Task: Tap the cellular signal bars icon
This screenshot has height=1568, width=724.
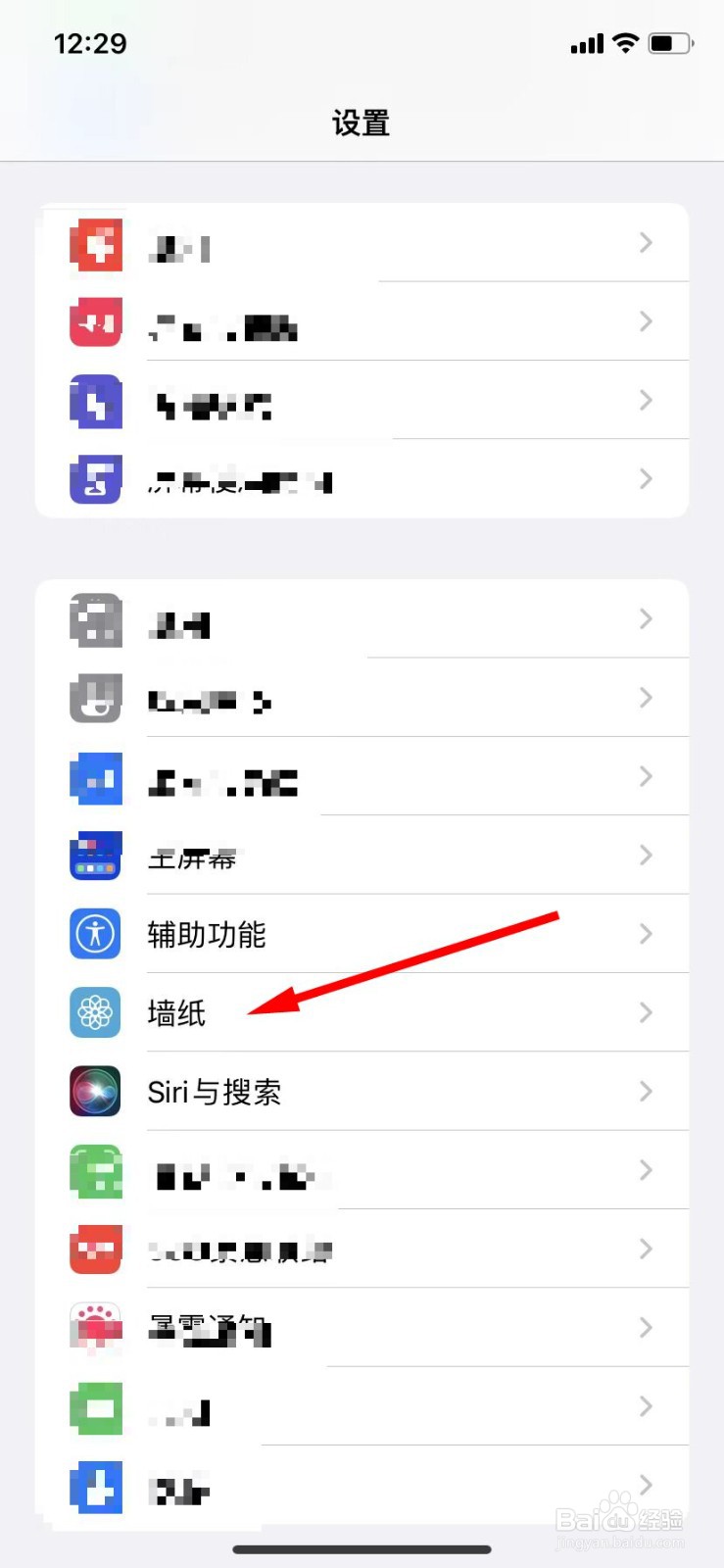Action: click(585, 43)
